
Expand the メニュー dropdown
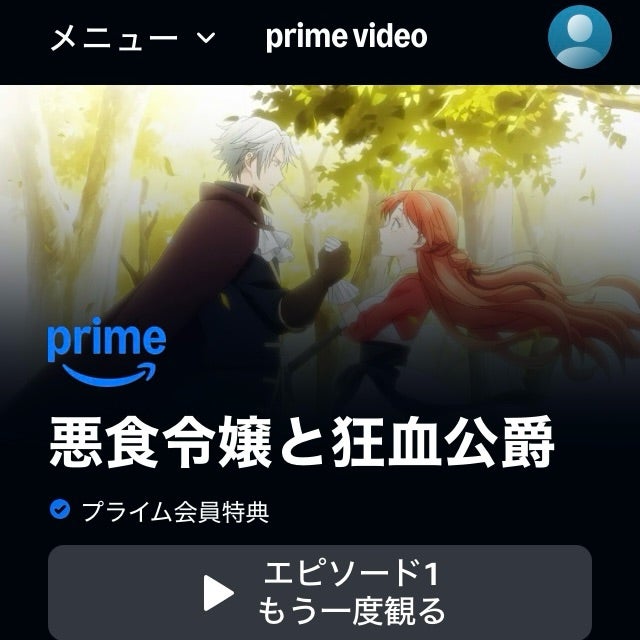131,38
